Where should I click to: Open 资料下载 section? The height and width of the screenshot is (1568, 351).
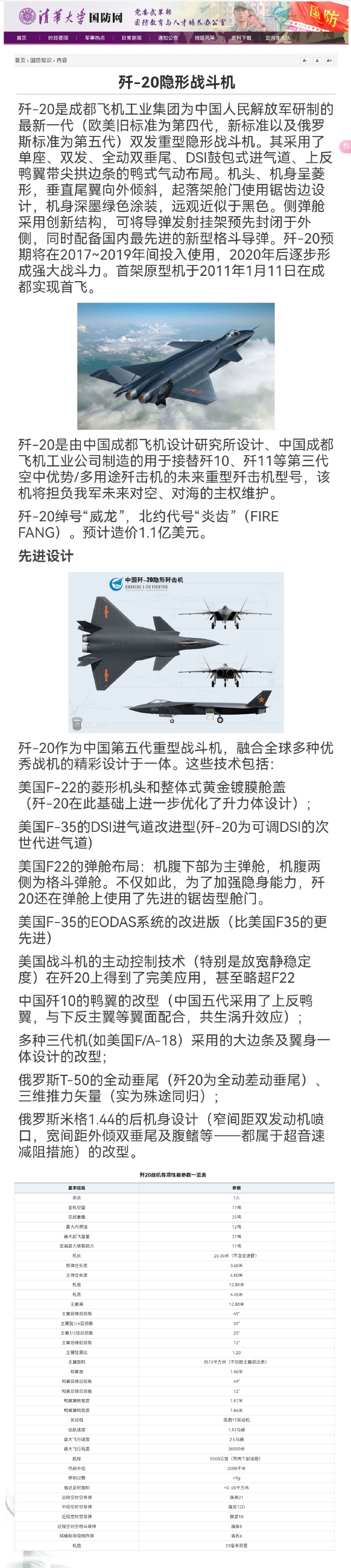click(241, 38)
